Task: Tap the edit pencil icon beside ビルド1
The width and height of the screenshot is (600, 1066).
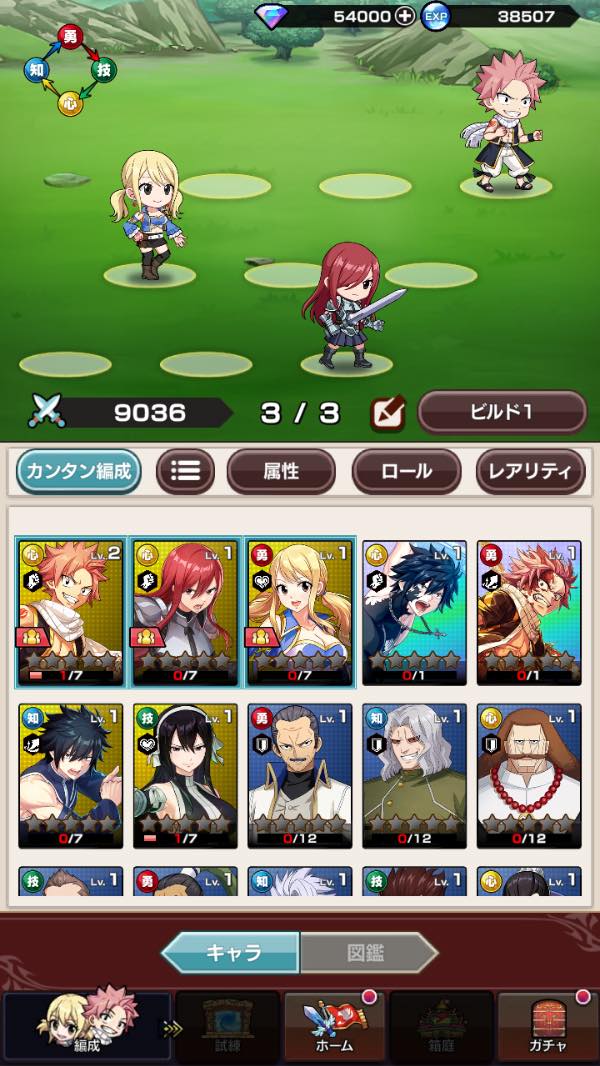Action: [388, 413]
